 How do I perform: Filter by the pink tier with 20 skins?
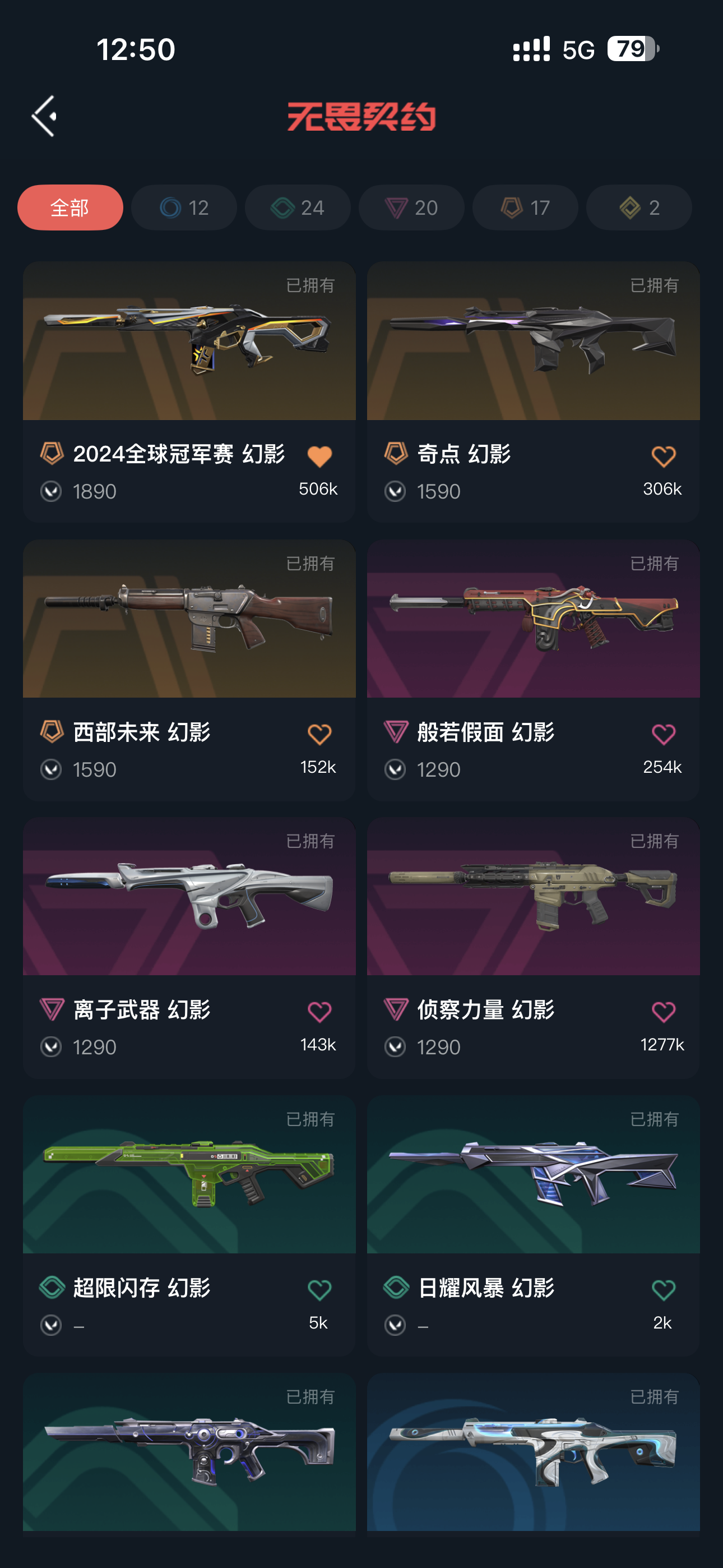(x=411, y=207)
